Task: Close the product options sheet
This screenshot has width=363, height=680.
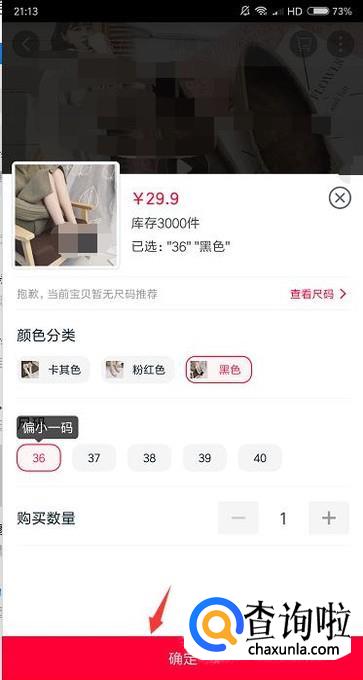Action: [x=340, y=198]
